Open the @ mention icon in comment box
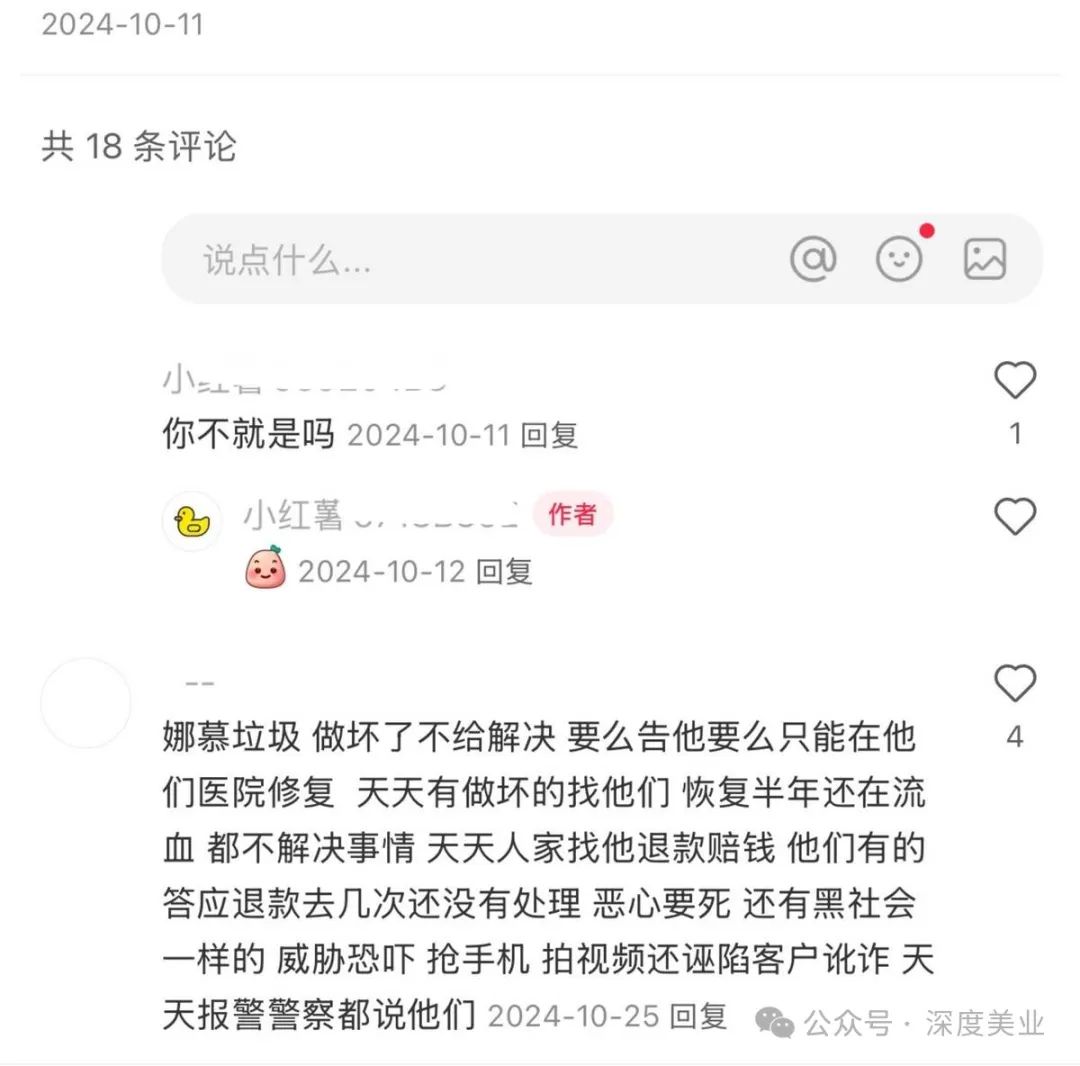This screenshot has height=1066, width=1080. [813, 260]
